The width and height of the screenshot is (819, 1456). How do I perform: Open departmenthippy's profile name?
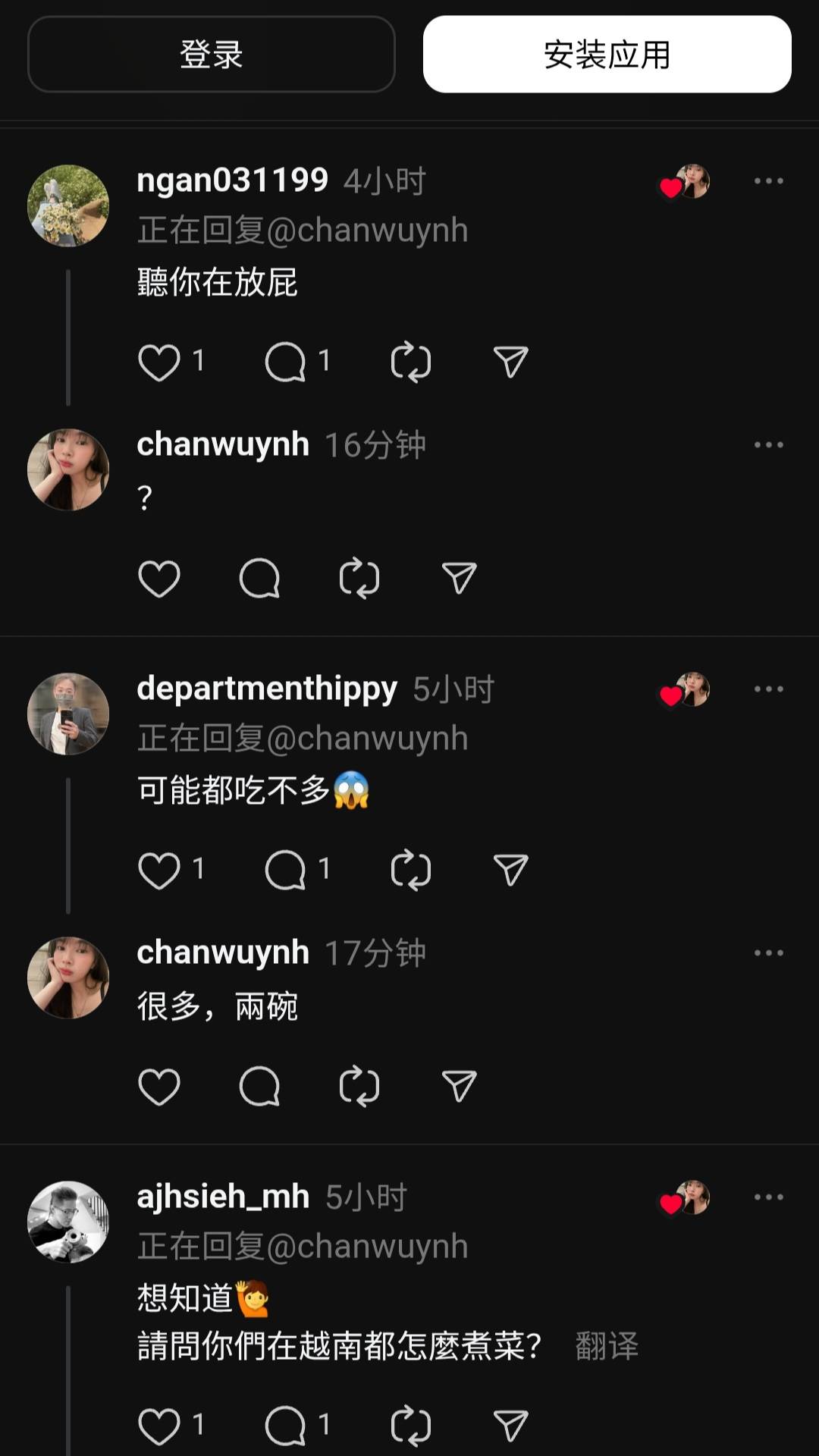click(x=266, y=689)
